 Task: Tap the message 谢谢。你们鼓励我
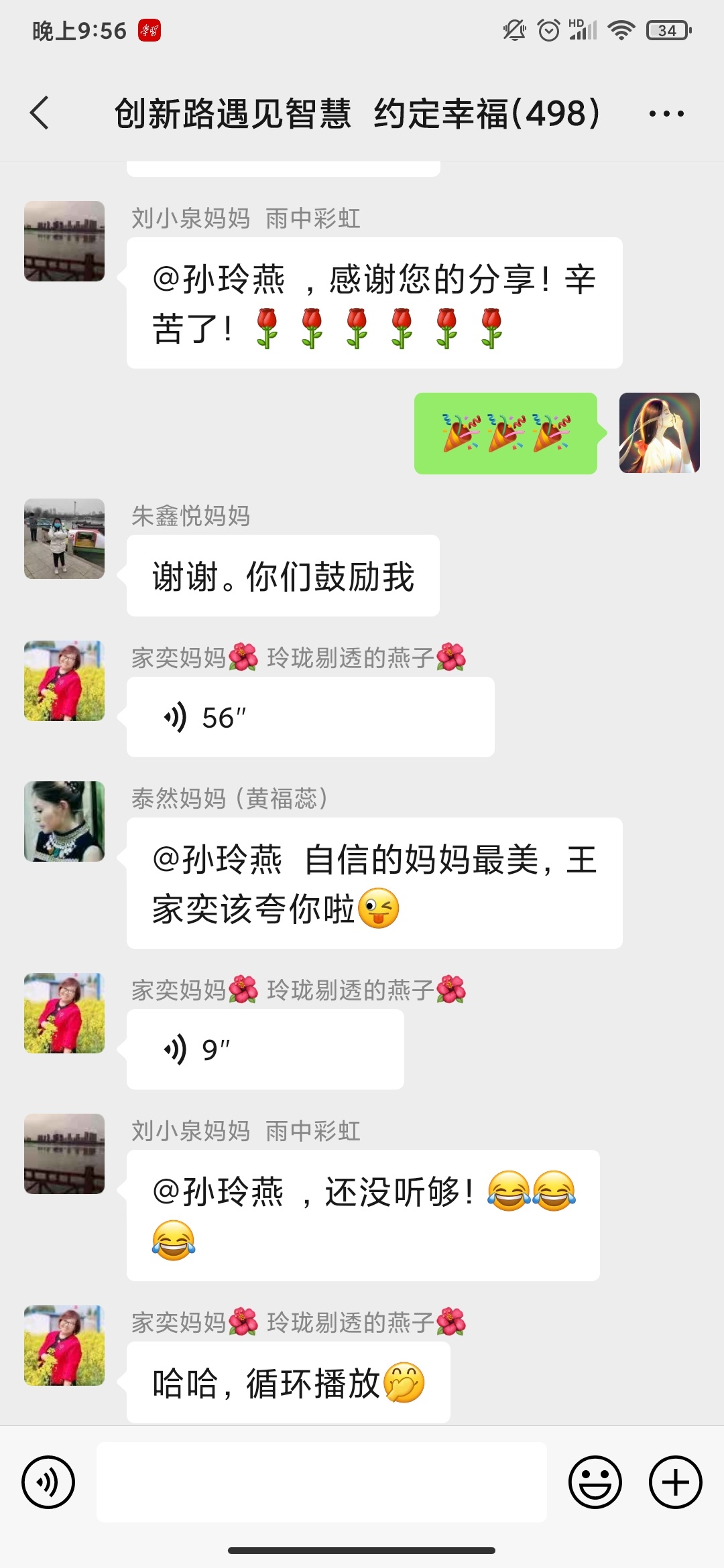pos(282,574)
